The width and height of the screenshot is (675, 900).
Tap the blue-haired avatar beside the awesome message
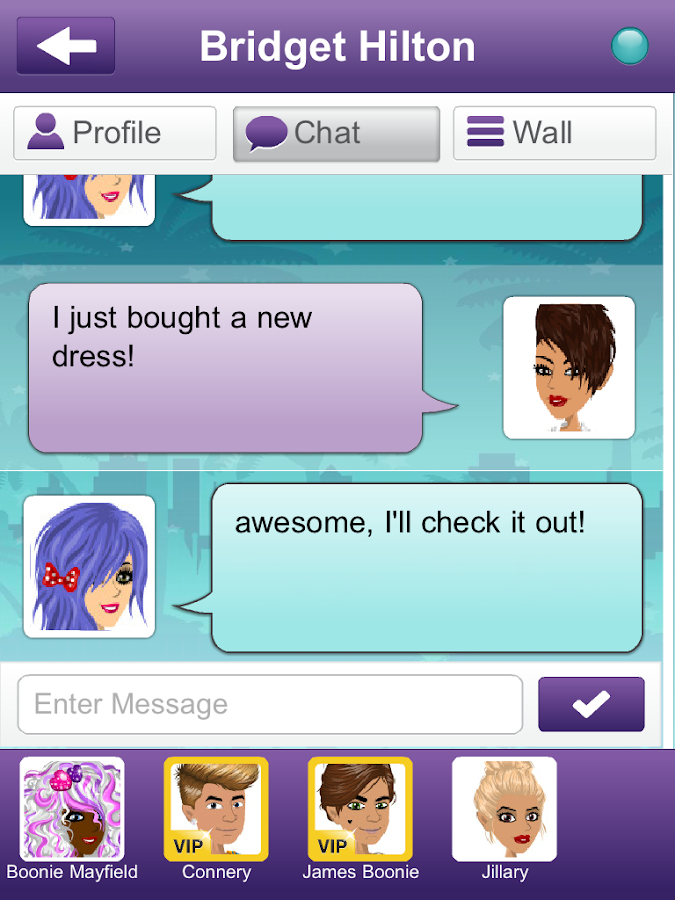point(89,567)
